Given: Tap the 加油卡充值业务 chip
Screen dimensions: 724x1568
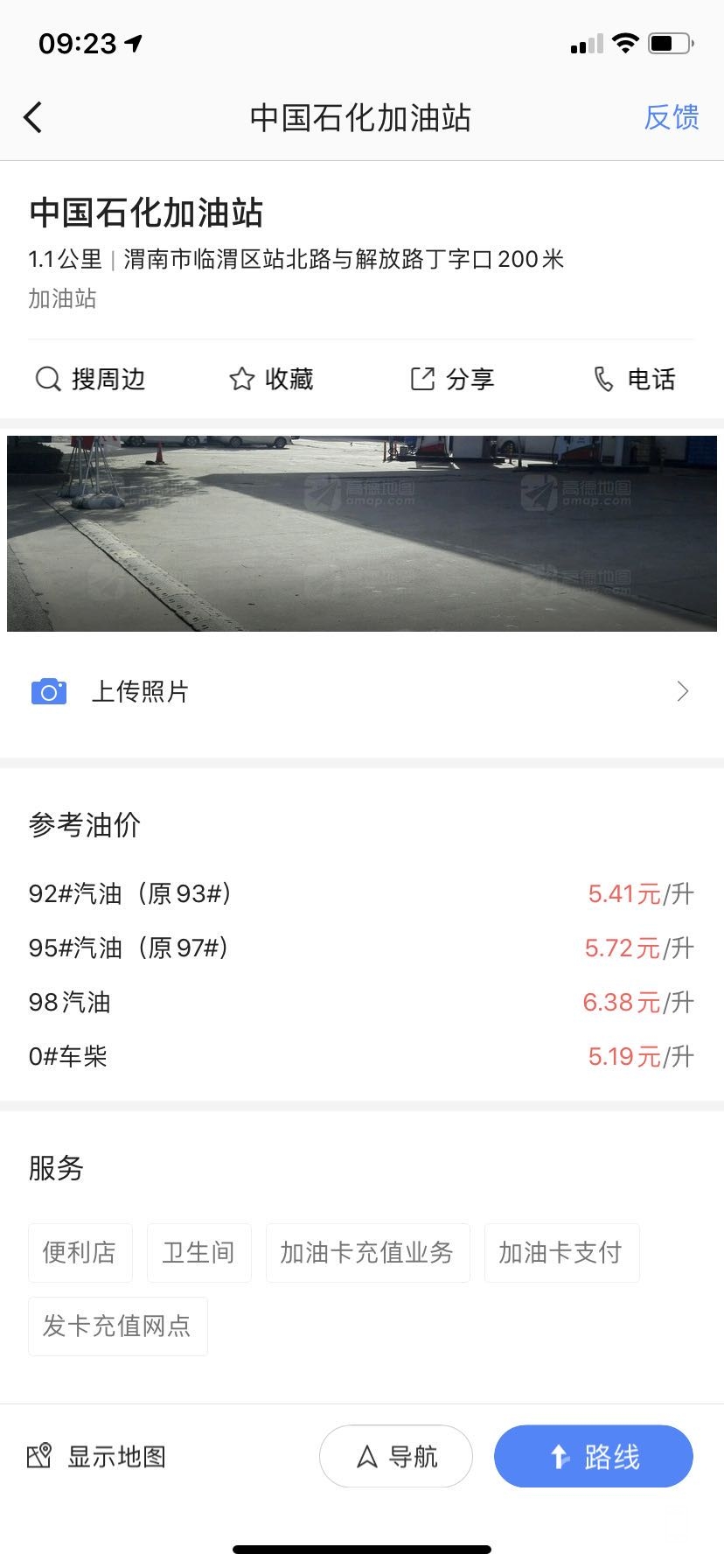Looking at the screenshot, I should (x=367, y=1253).
